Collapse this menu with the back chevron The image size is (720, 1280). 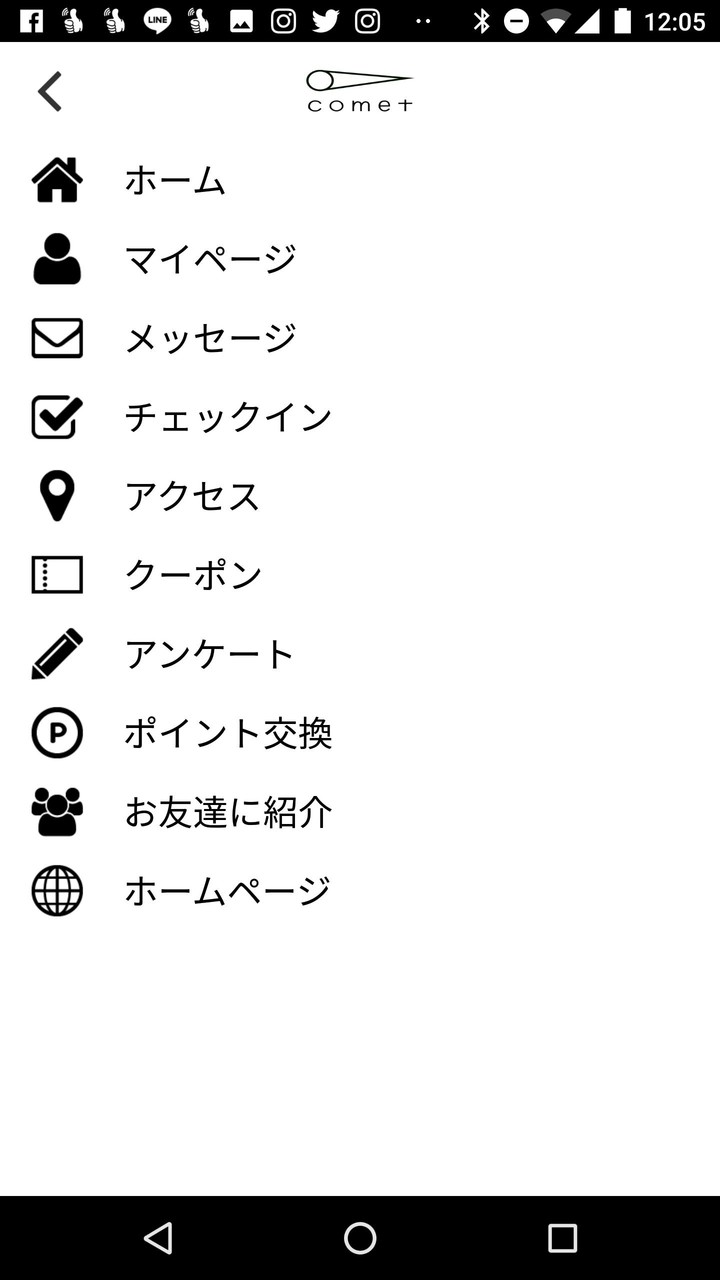pos(49,91)
